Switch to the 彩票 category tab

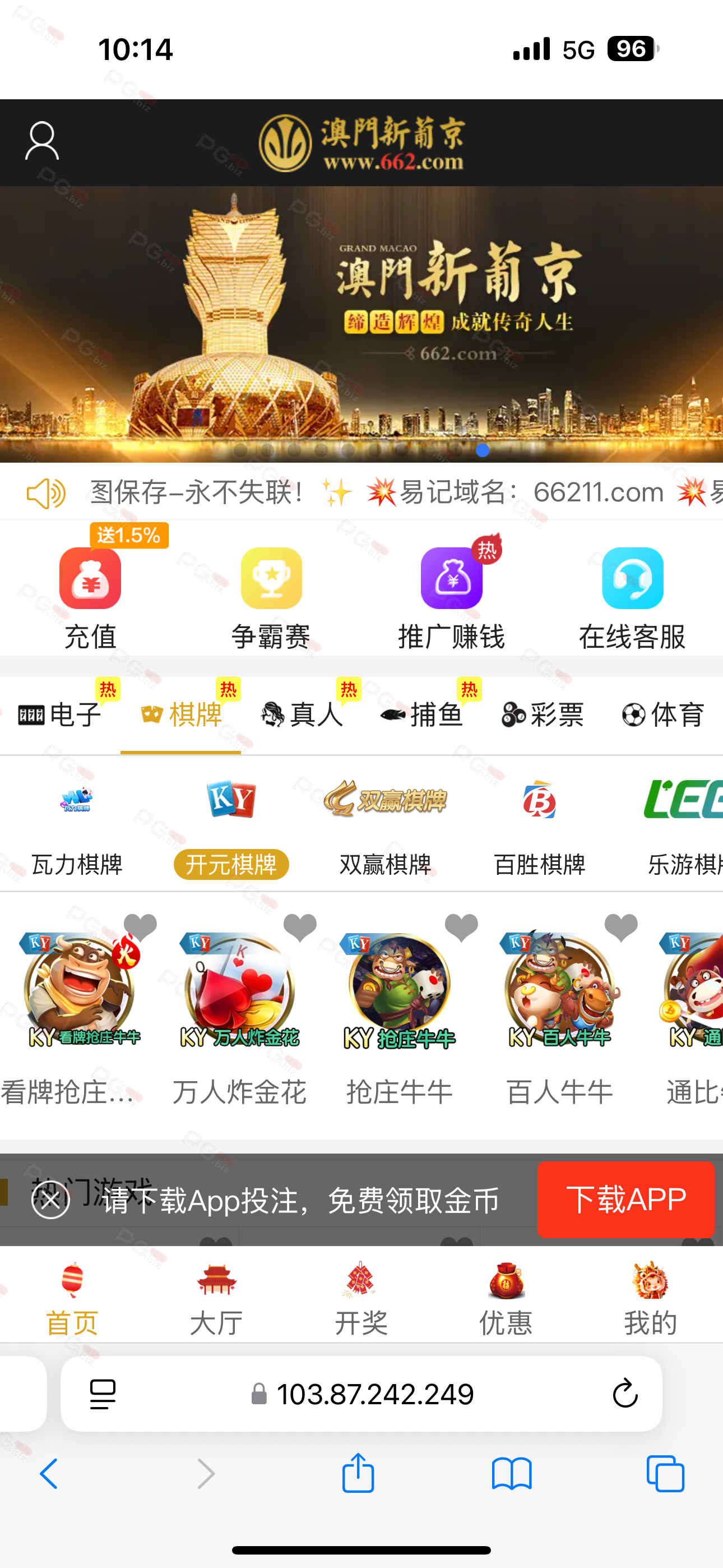[543, 714]
